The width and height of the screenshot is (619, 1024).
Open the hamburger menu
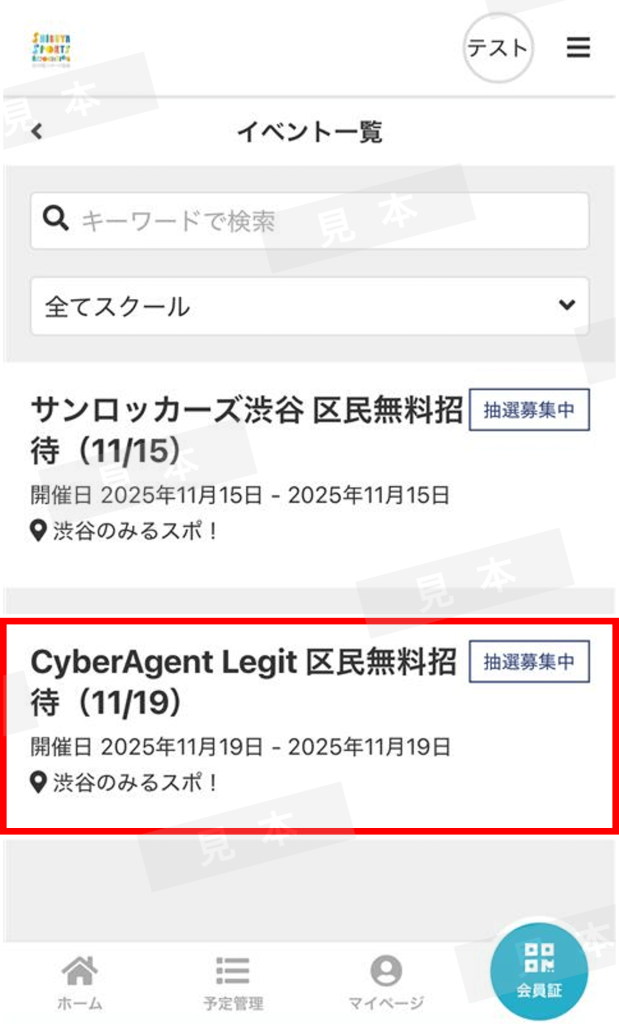point(578,48)
